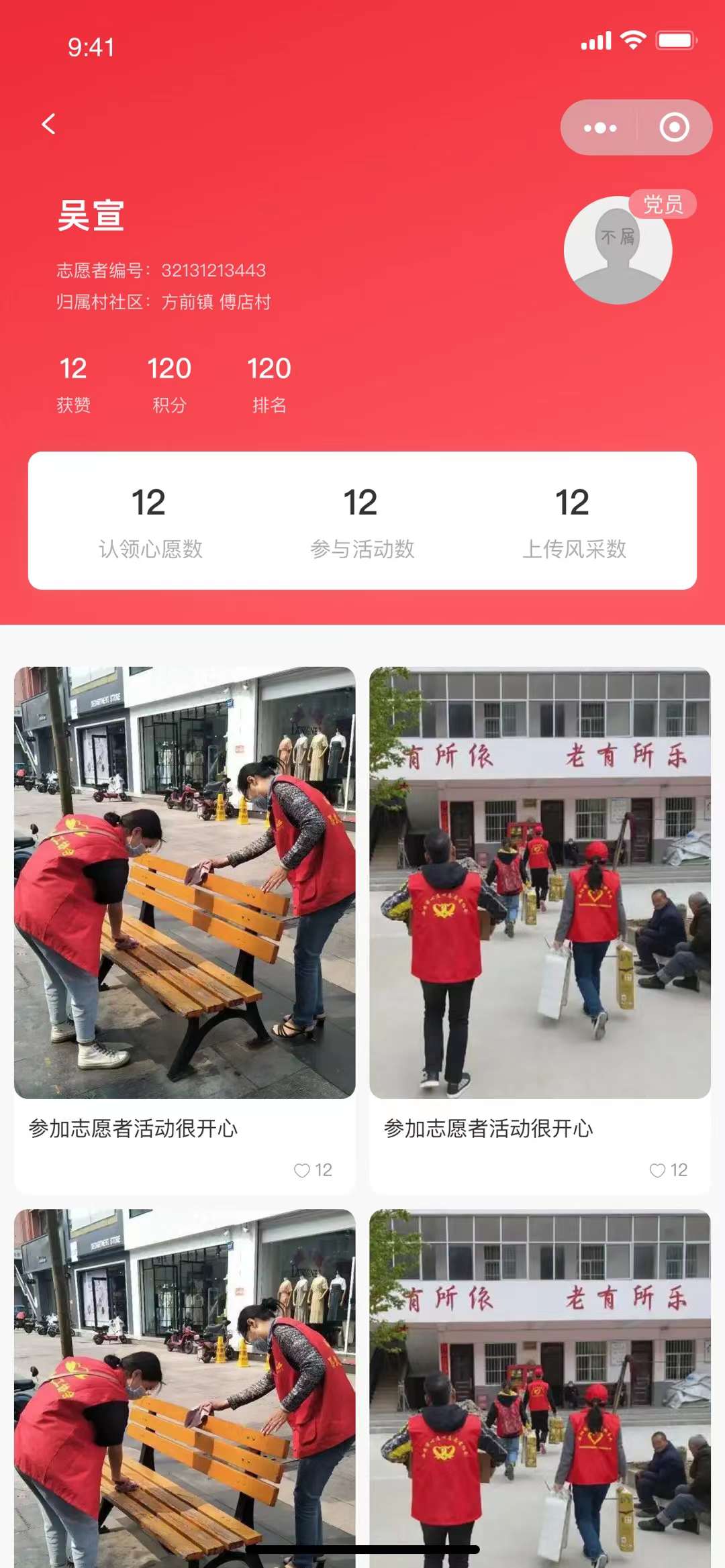Close the mini program via circle button
This screenshot has width=725, height=1568.
[674, 127]
